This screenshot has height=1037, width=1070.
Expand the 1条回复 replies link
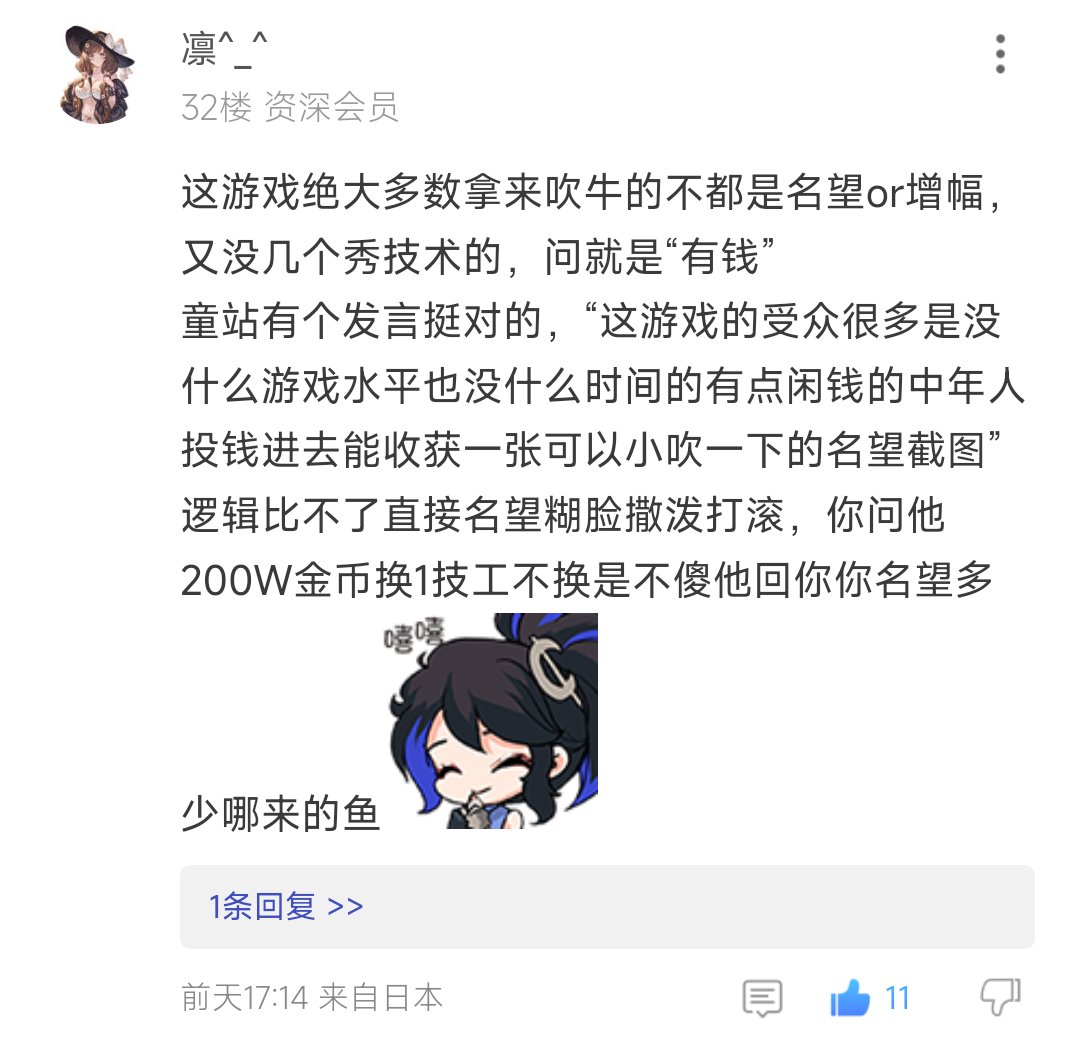286,906
